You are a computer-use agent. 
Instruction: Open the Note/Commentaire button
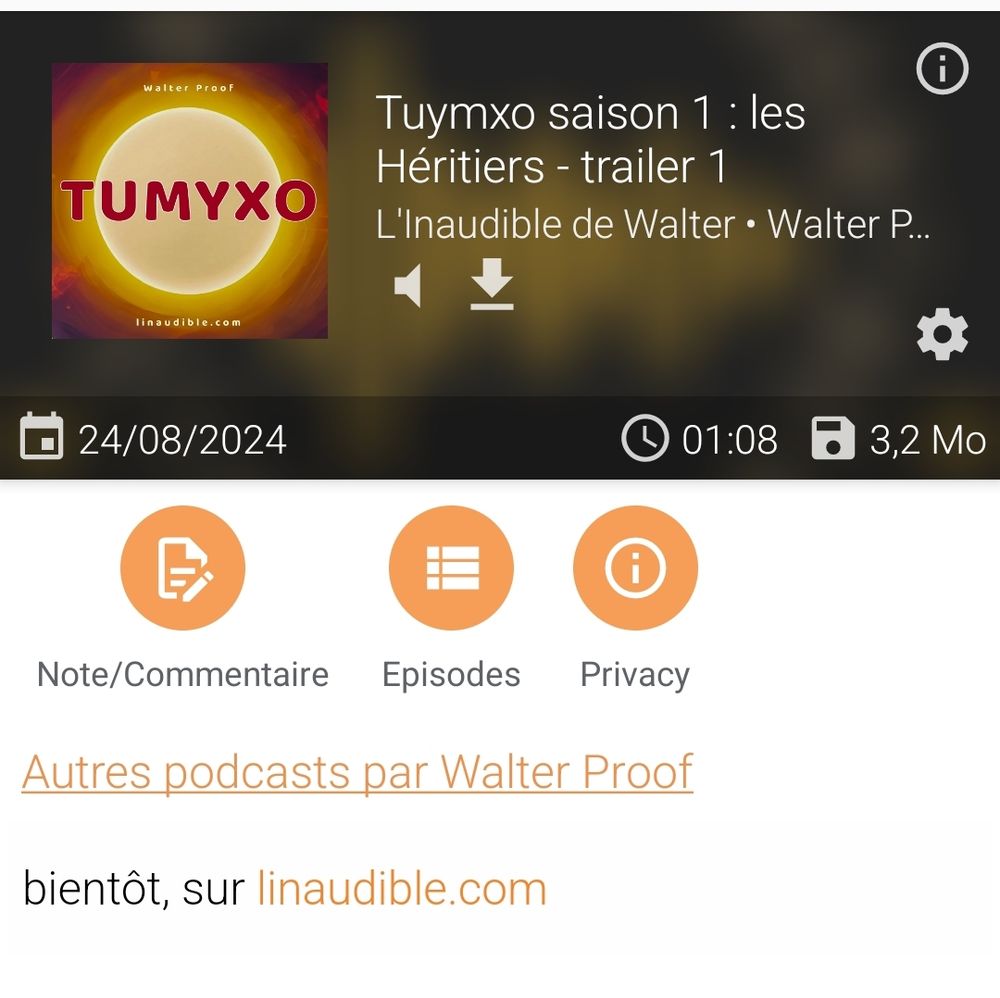pyautogui.click(x=183, y=568)
